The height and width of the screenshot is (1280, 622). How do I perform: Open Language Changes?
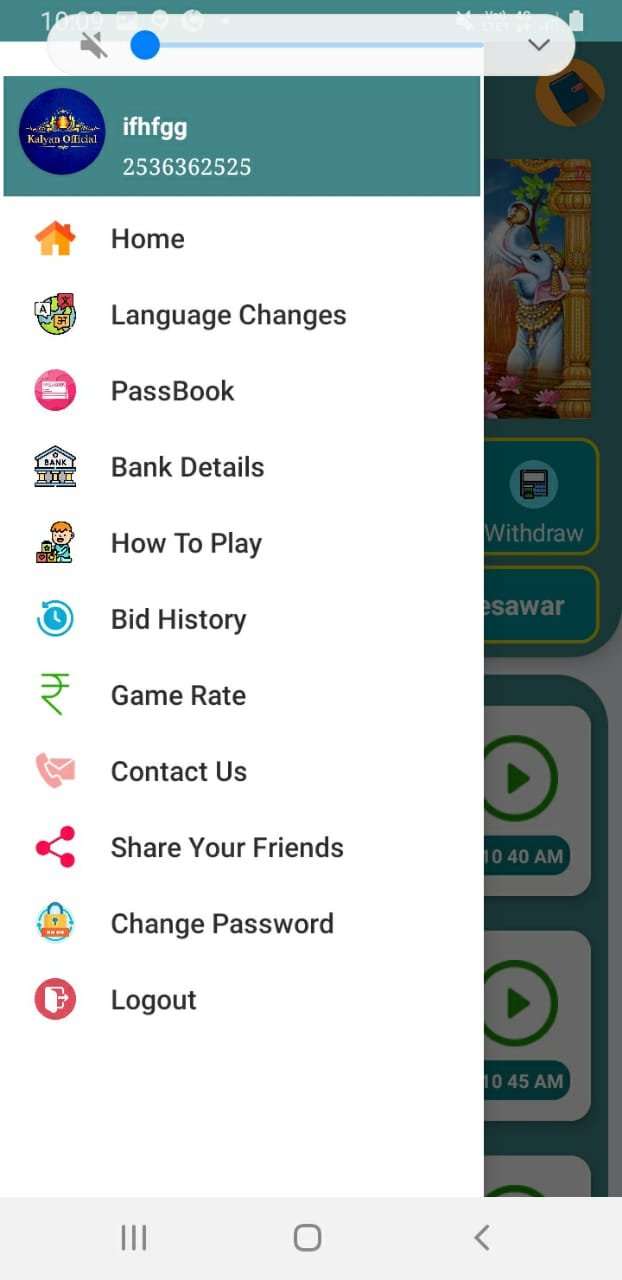tap(228, 315)
